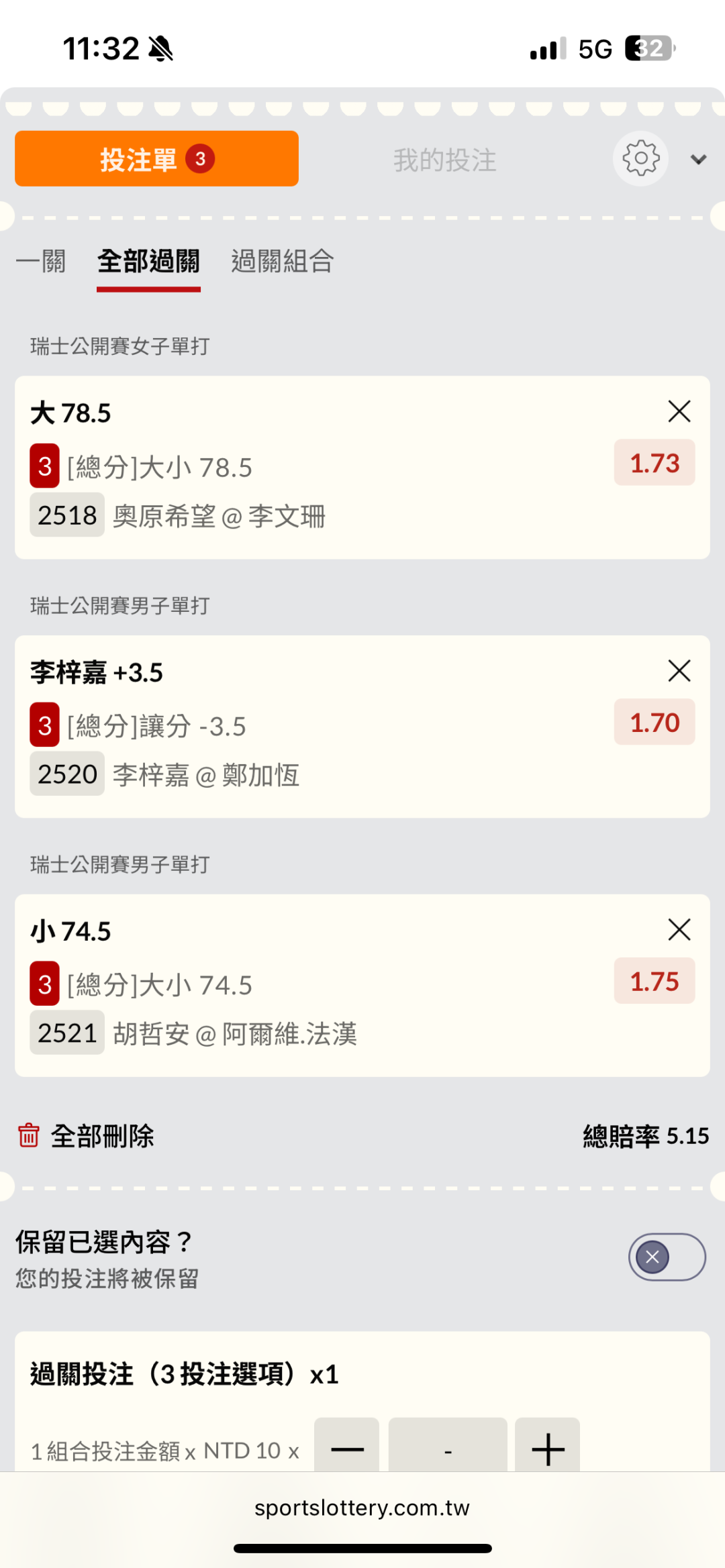This screenshot has height=1568, width=725.
Task: Remove the 大 78.5 selection
Action: 679,411
